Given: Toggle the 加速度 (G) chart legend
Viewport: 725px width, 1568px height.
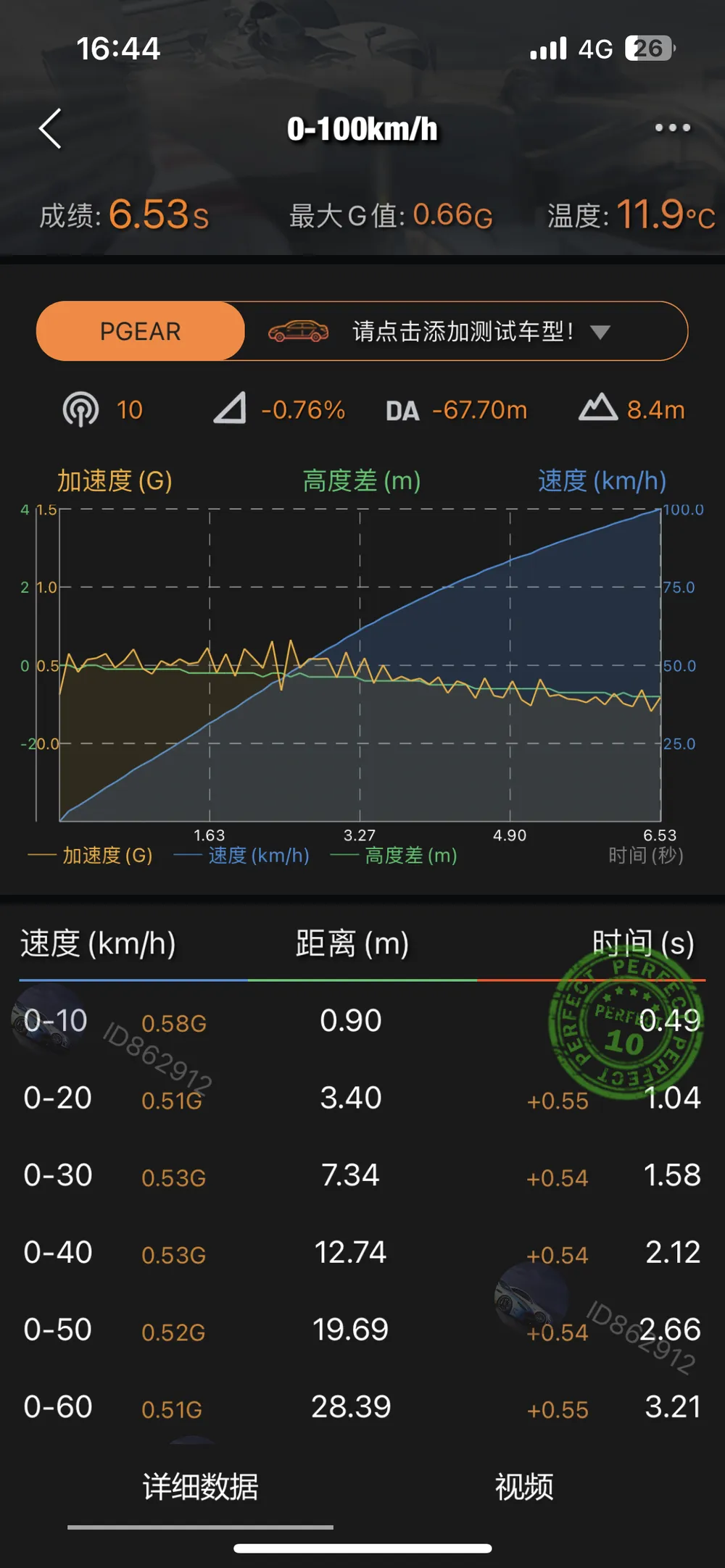Looking at the screenshot, I should point(91,856).
